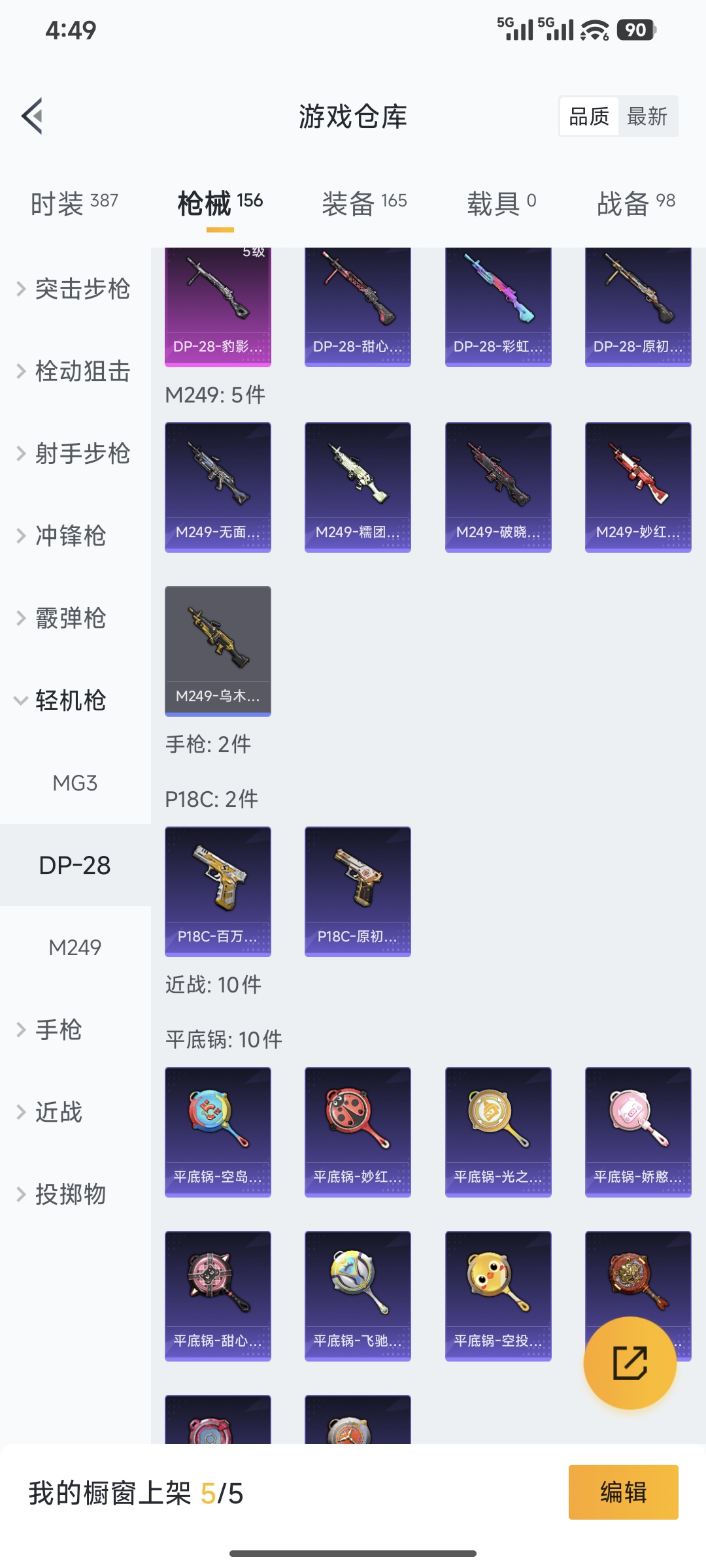Select M249 in the sidebar list

coord(75,947)
